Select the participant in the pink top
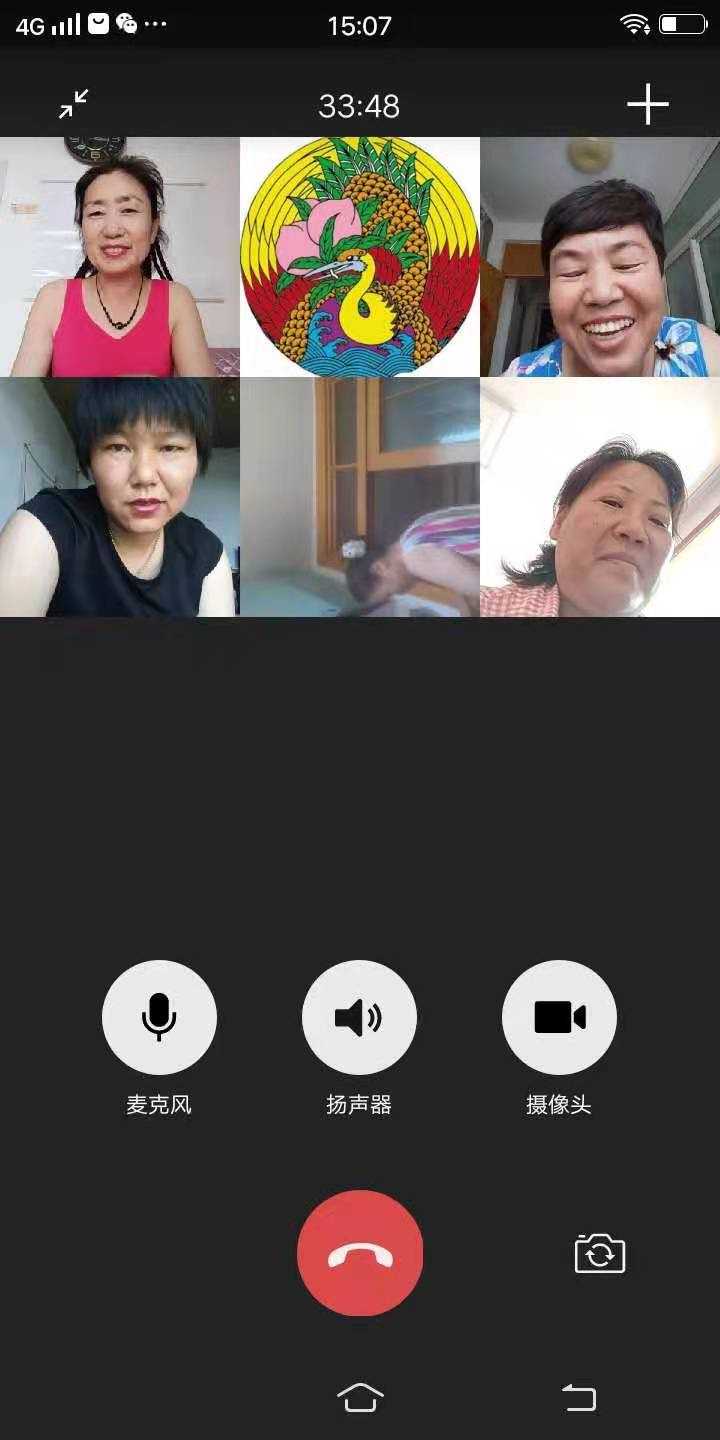Viewport: 720px width, 1440px height. 120,257
